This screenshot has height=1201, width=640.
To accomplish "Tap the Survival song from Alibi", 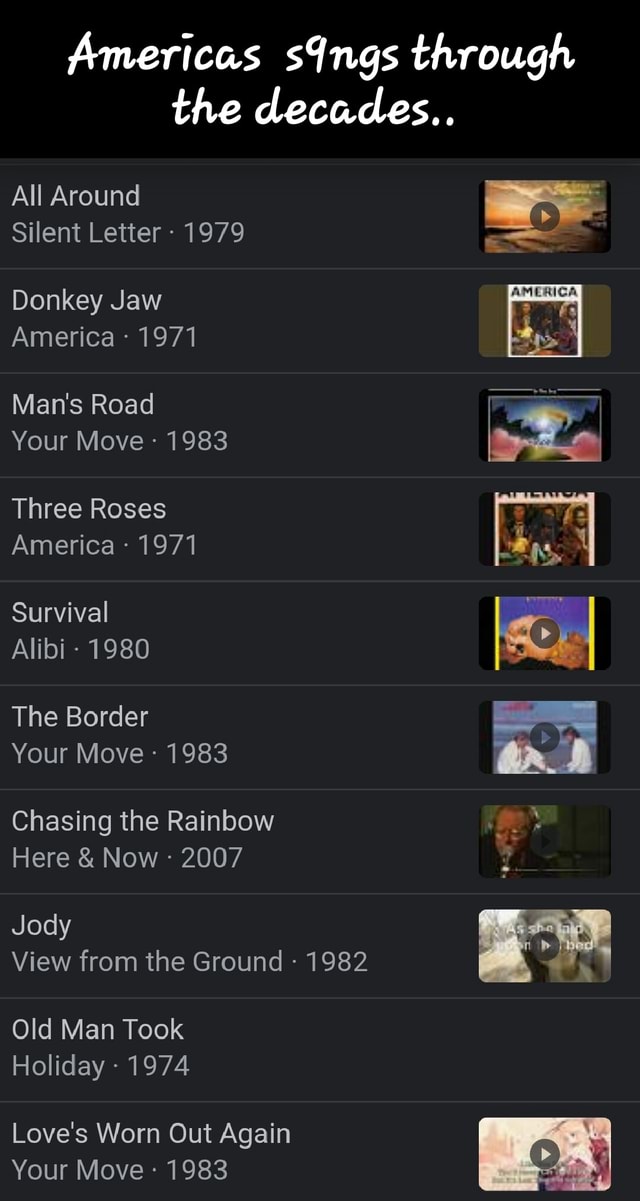I will 60,613.
